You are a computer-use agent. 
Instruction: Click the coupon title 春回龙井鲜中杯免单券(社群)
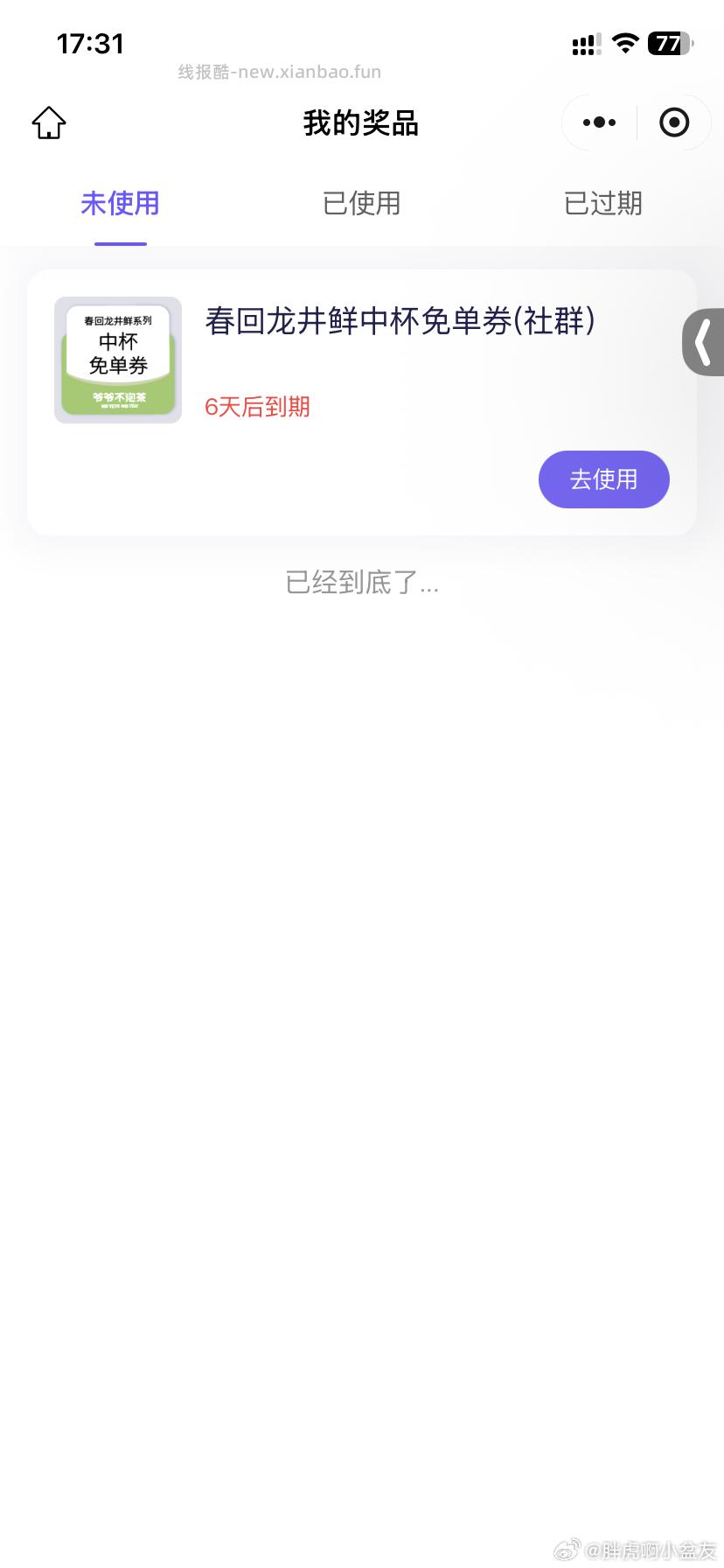coord(399,322)
